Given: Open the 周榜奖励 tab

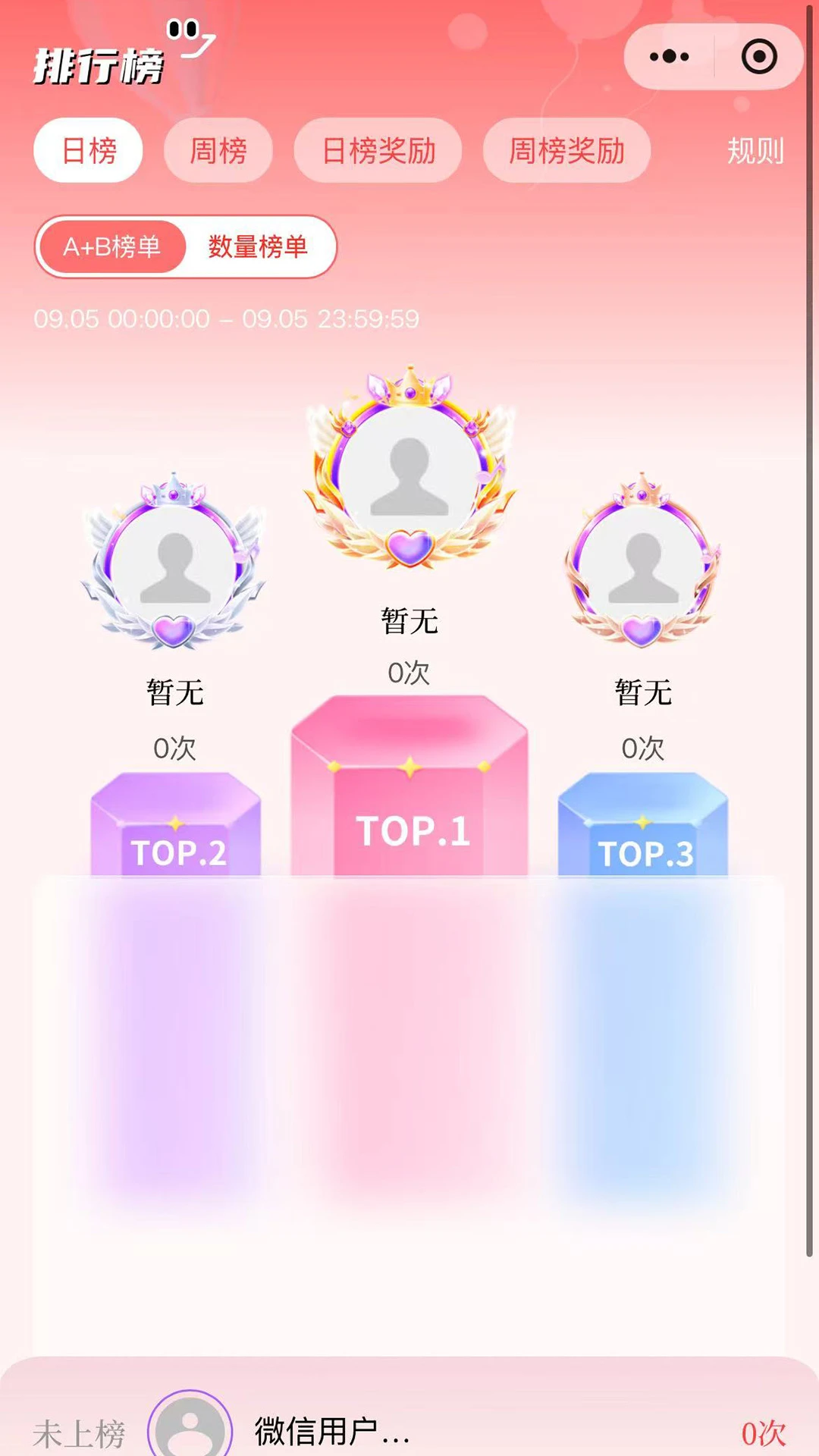Looking at the screenshot, I should point(566,150).
